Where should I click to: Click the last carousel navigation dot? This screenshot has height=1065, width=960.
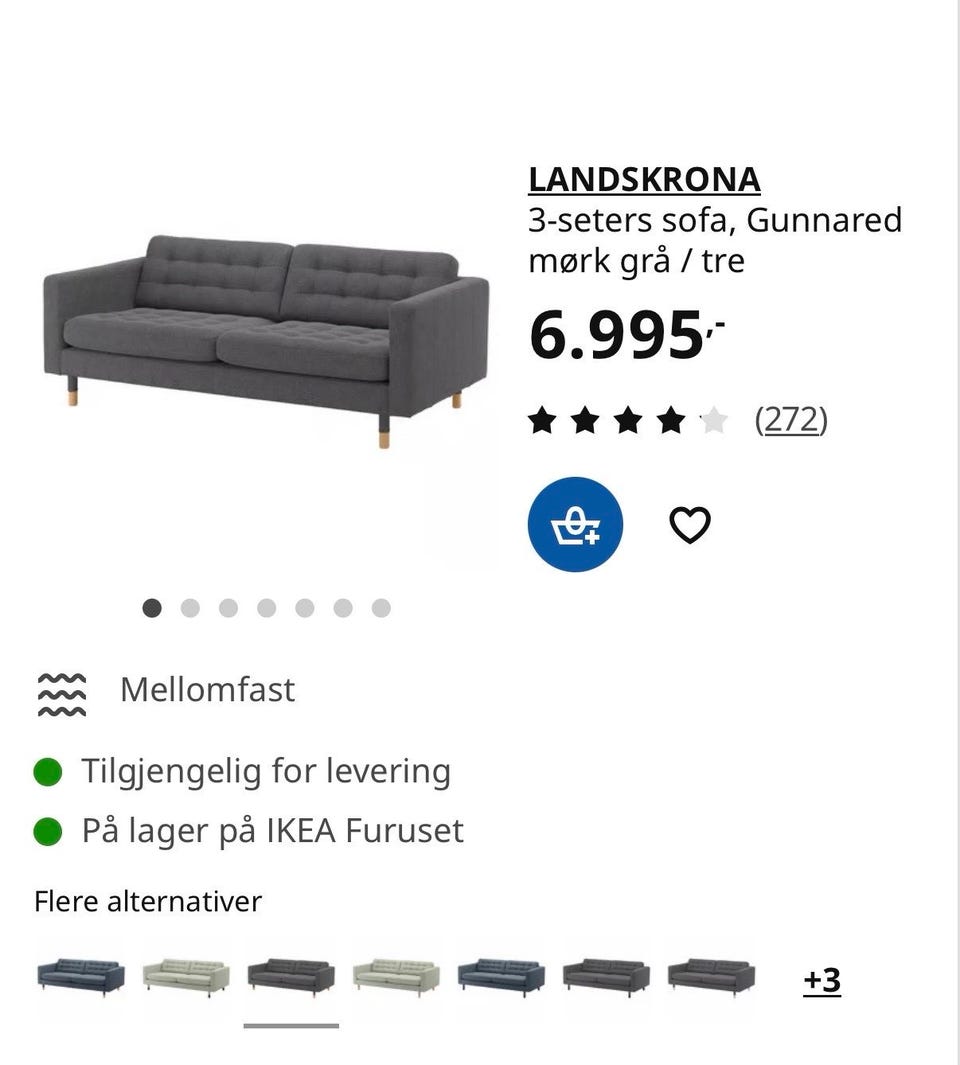tap(381, 607)
